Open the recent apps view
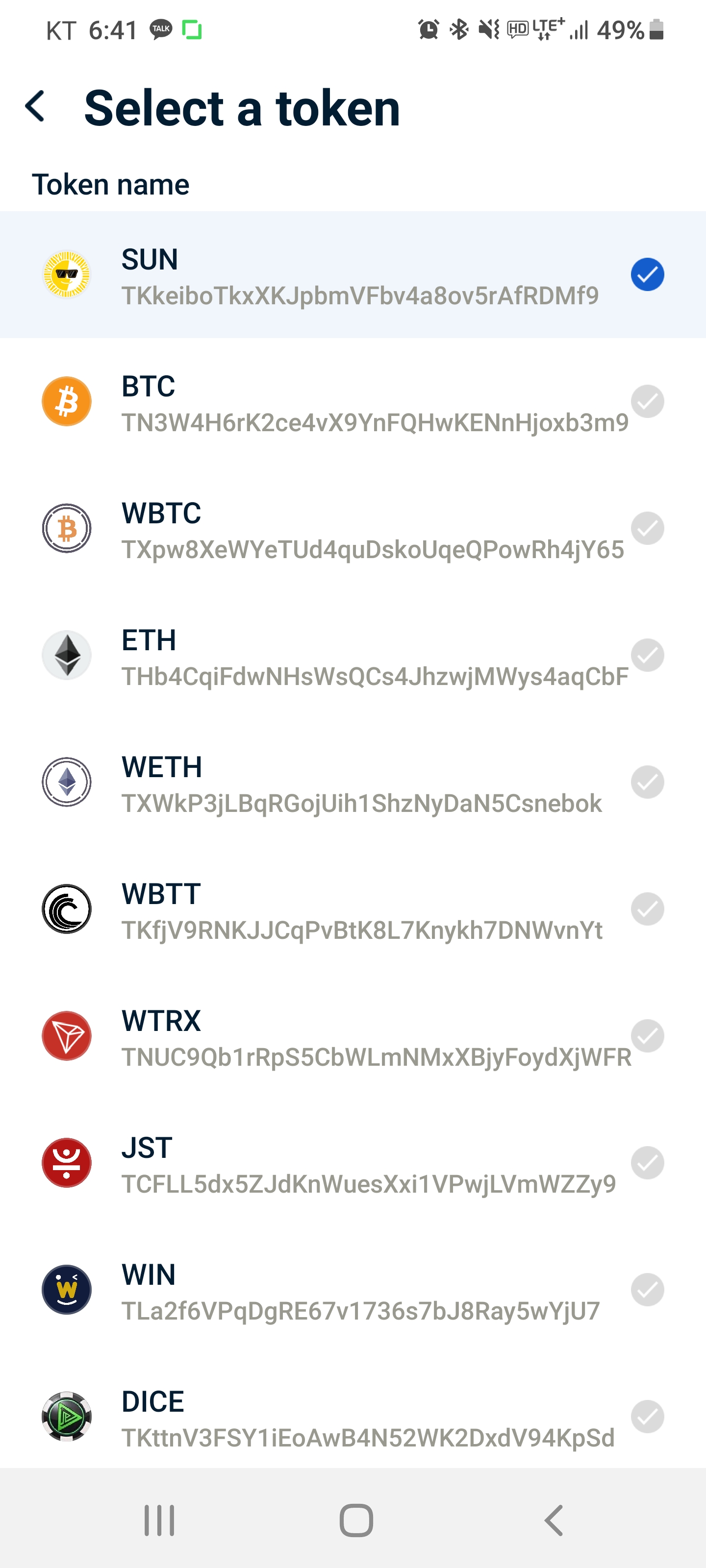Screen dimensions: 706x1568 (160, 1520)
